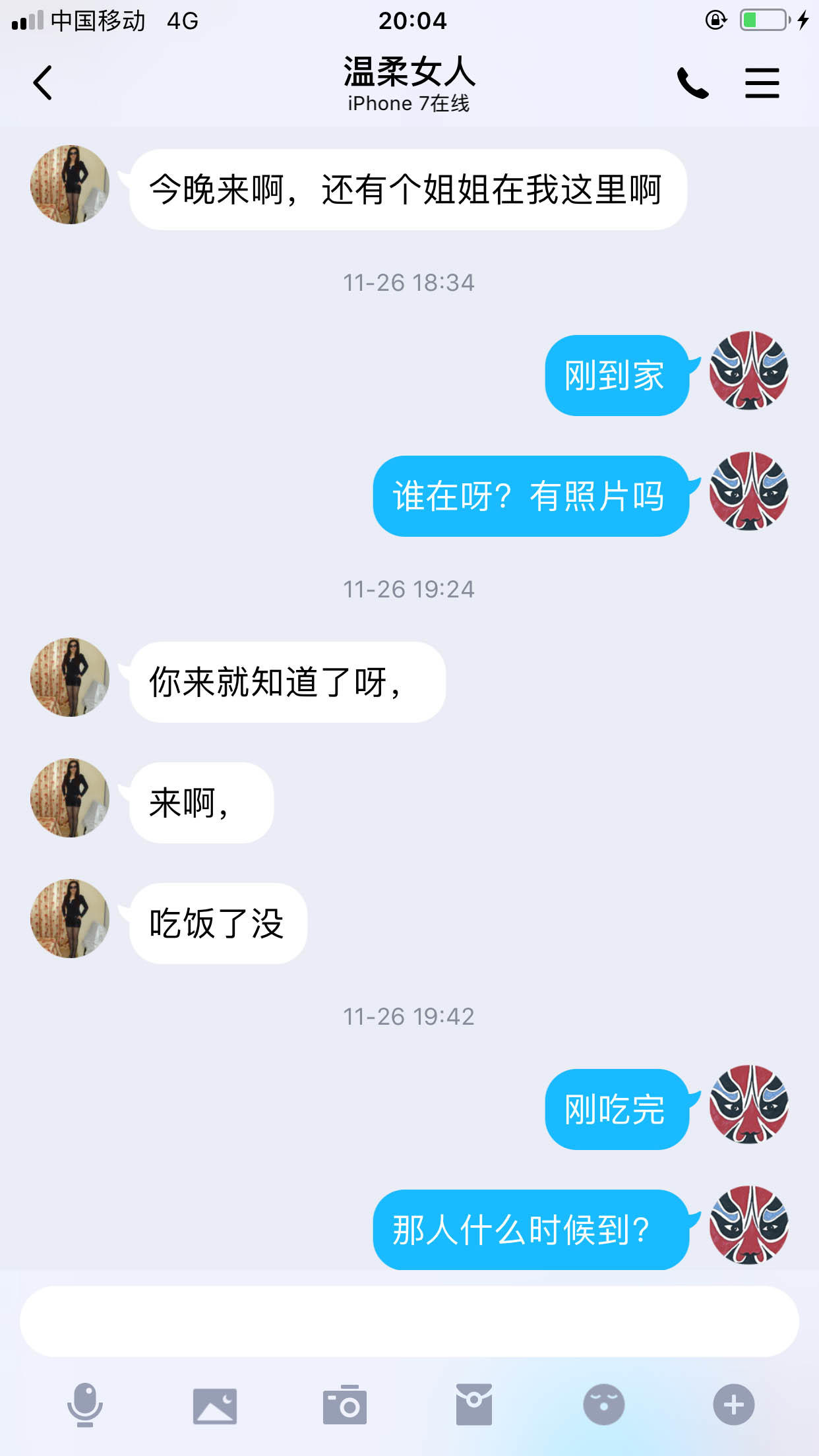Open the chat settings menu

[x=762, y=83]
